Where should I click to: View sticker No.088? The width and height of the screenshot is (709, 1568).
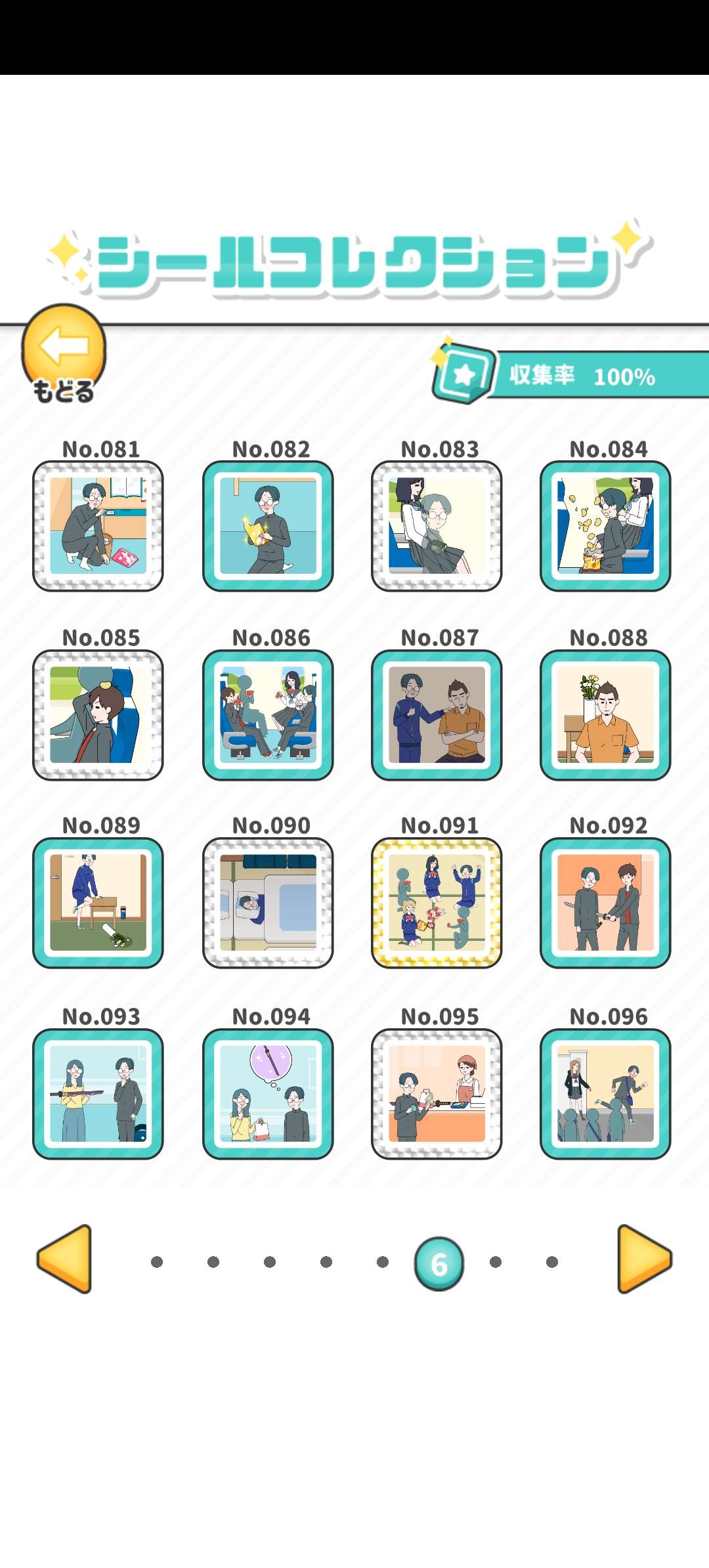[605, 715]
